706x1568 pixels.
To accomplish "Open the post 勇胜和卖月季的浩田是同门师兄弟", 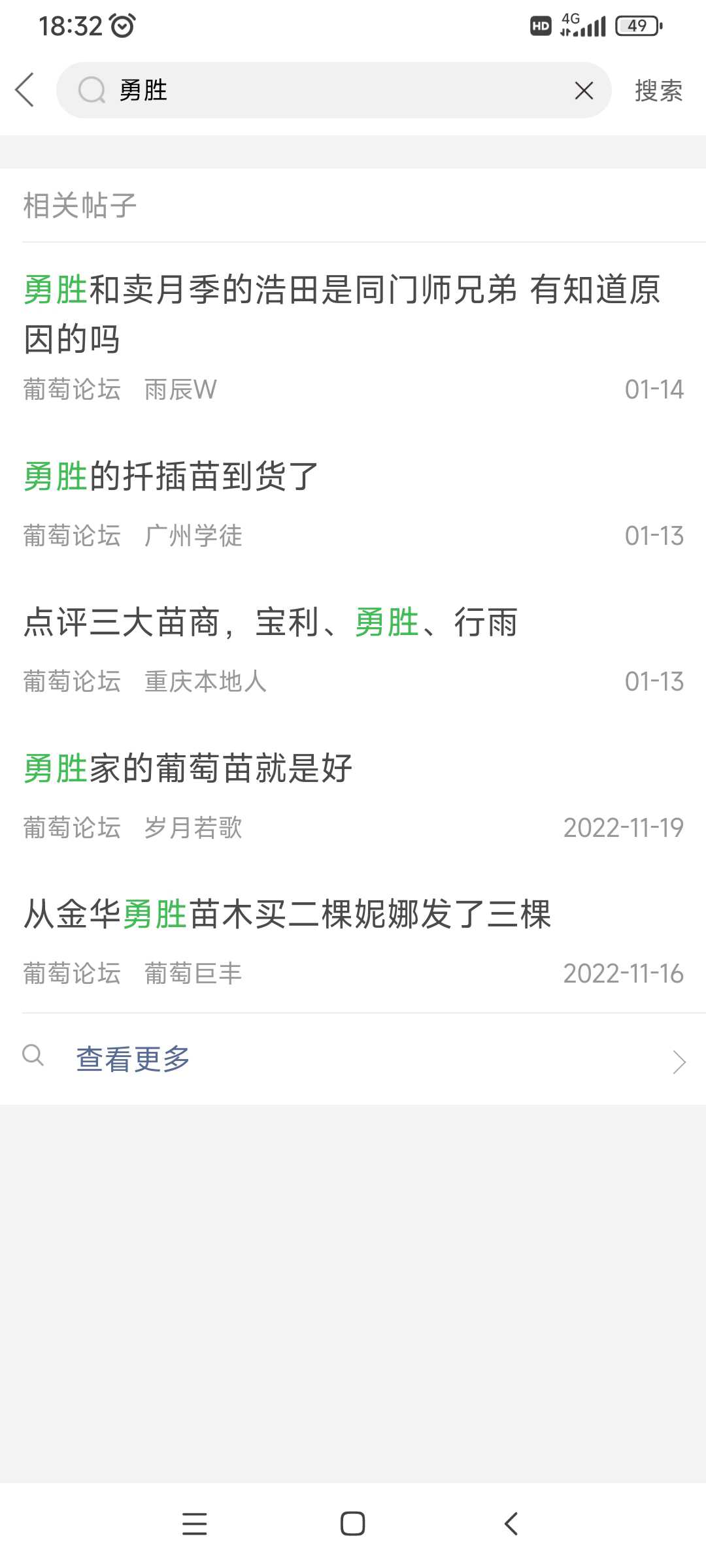I will coord(341,314).
